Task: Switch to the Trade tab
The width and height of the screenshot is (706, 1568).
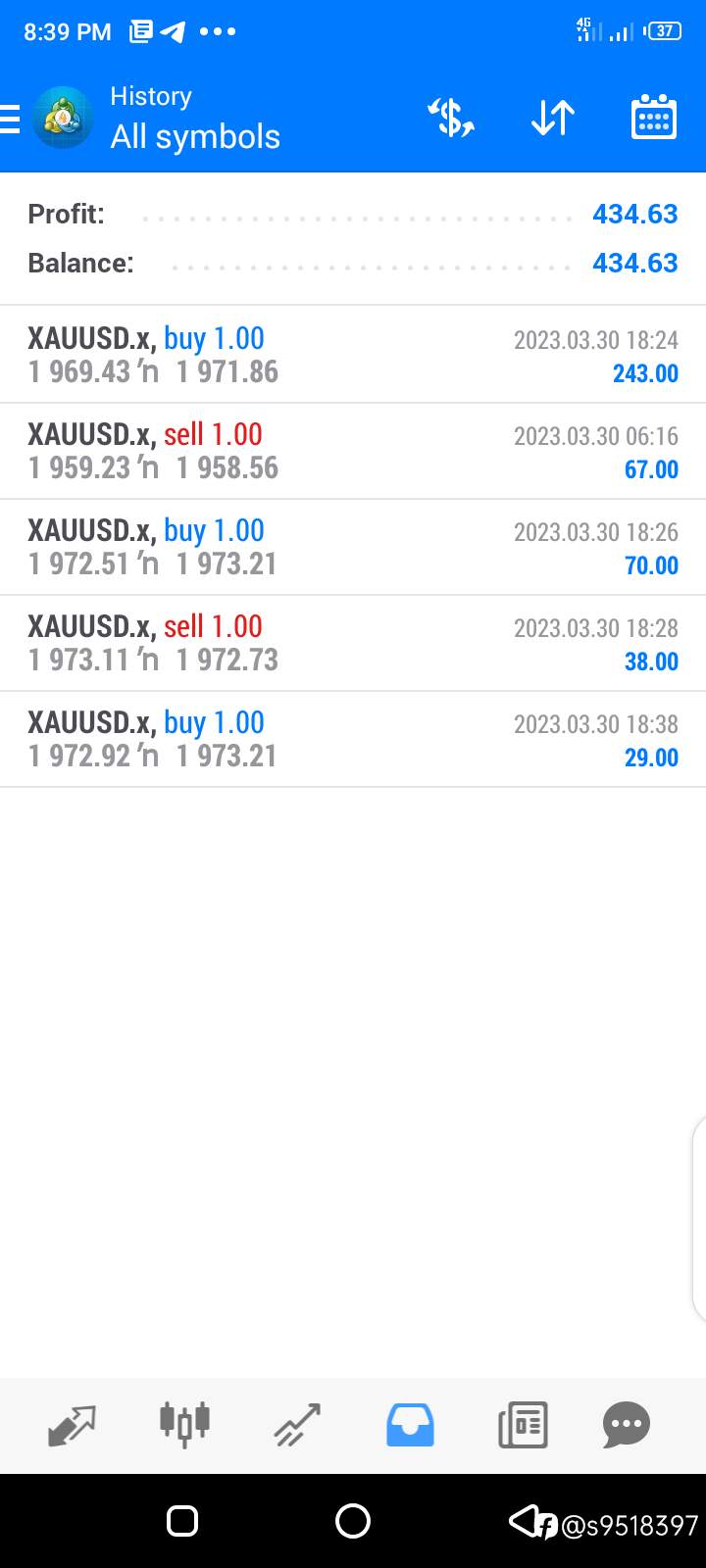Action: tap(297, 1425)
